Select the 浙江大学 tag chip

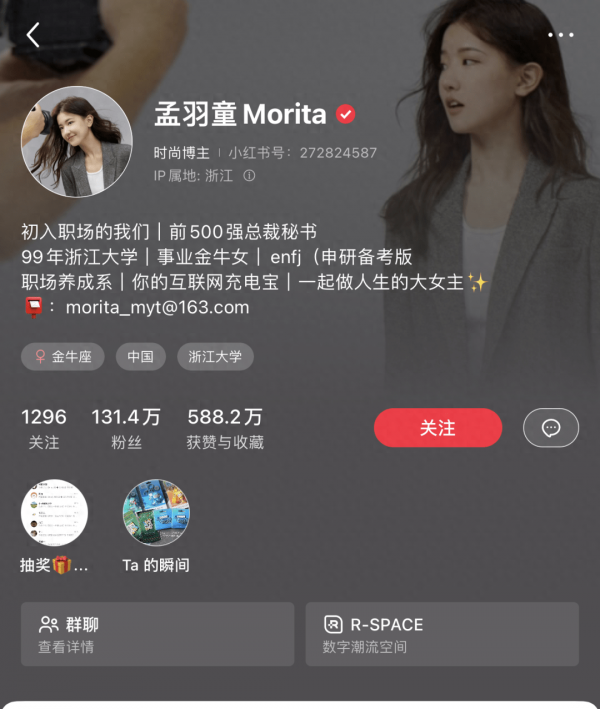click(x=215, y=357)
